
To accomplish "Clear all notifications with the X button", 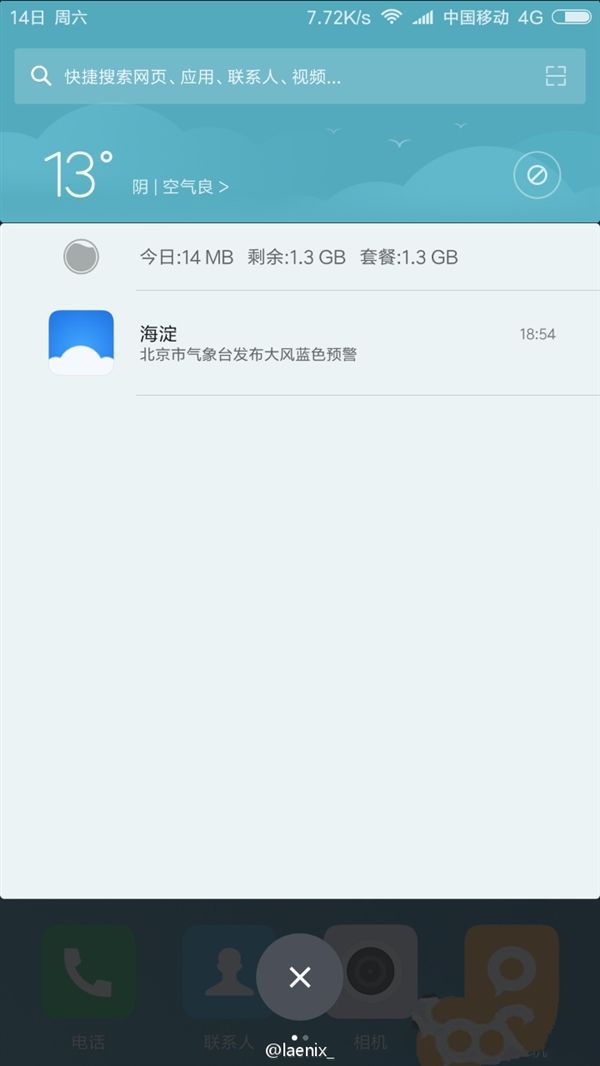I will pos(299,977).
